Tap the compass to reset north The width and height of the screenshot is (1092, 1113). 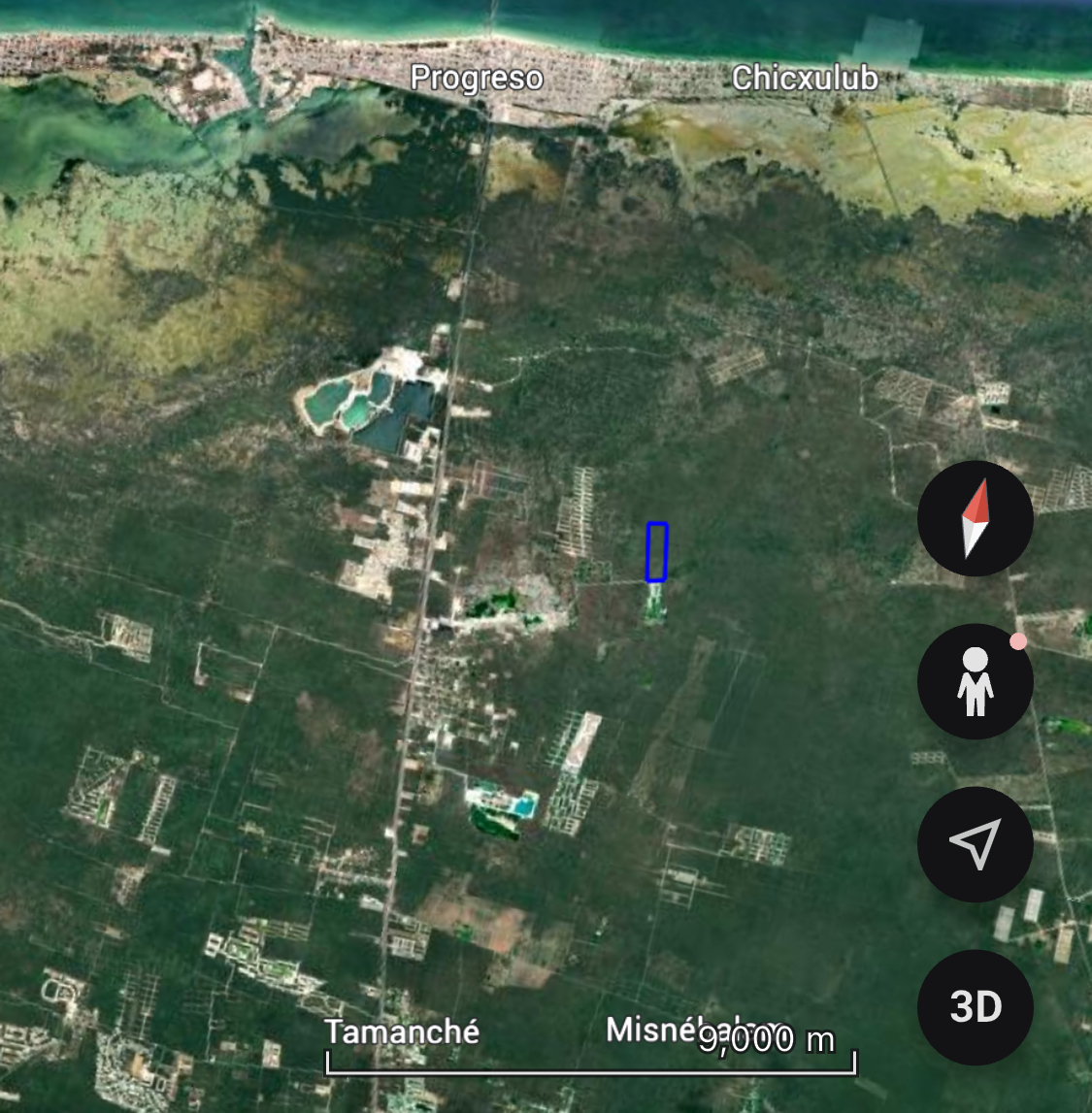pos(975,518)
